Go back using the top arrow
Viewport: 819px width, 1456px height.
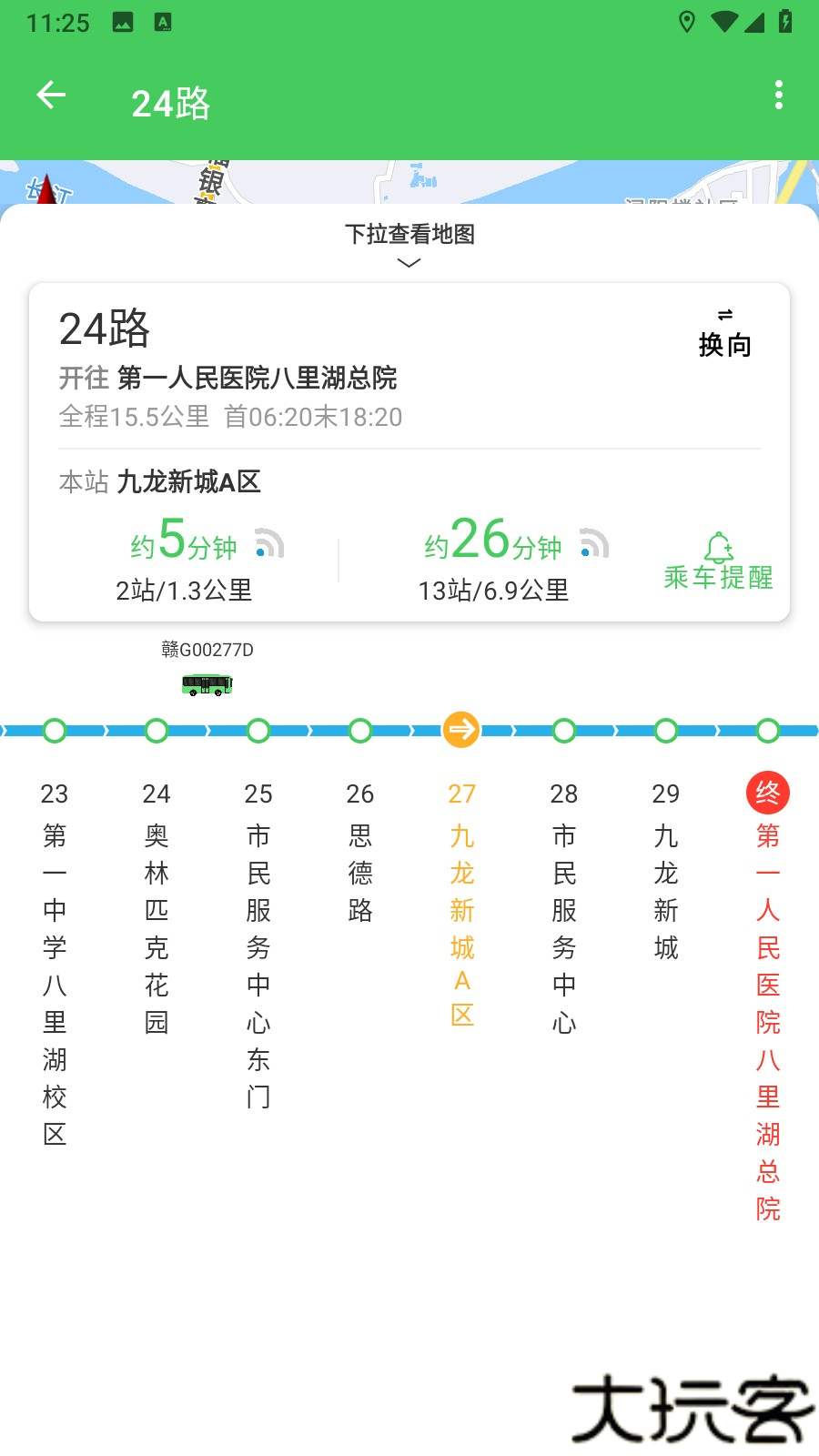[51, 95]
